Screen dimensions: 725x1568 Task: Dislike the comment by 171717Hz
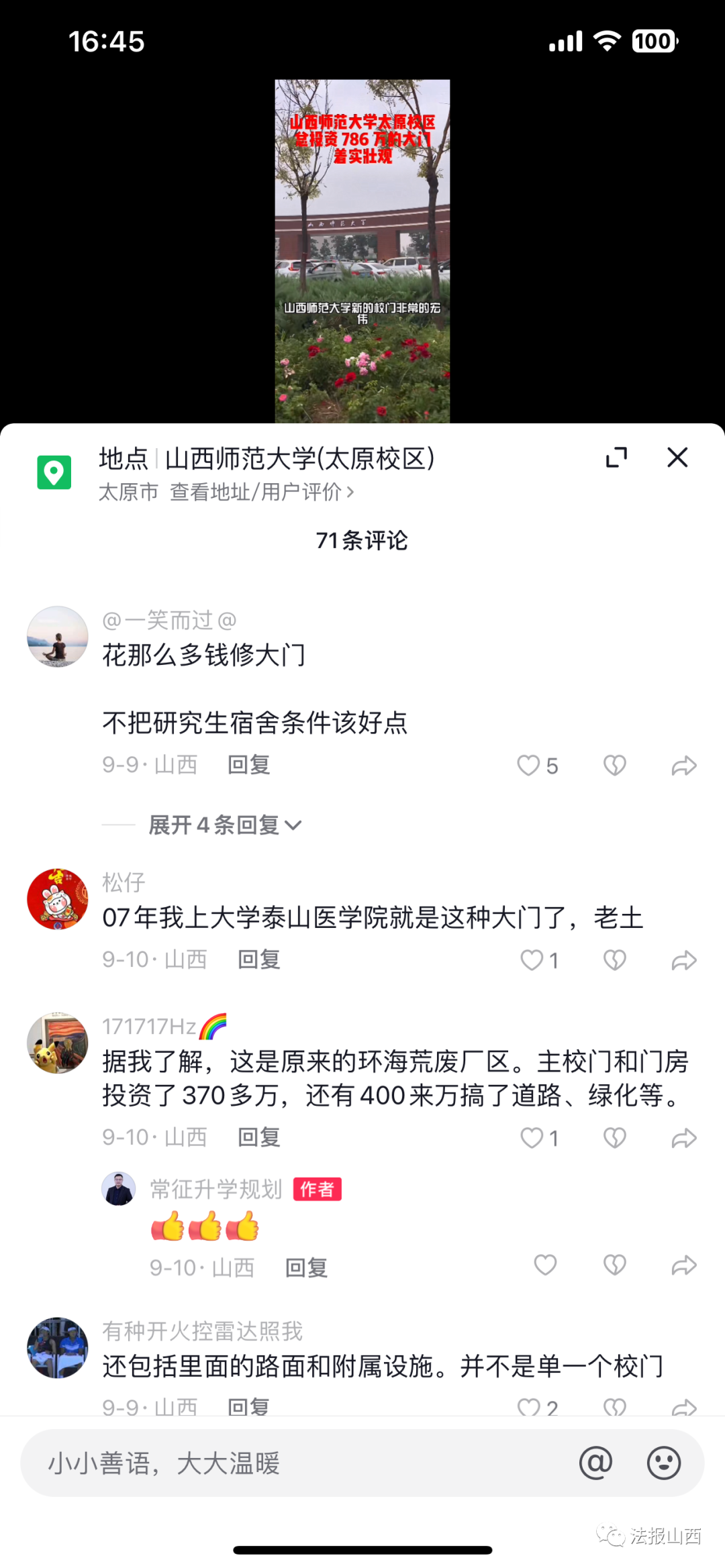click(614, 1138)
